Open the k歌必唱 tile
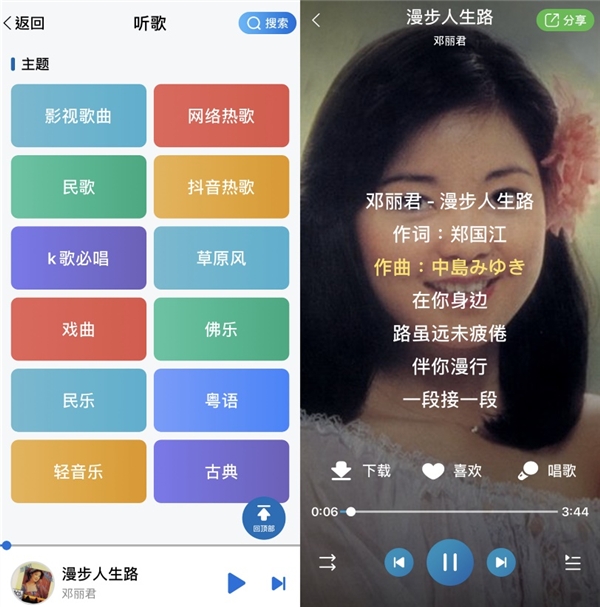The height and width of the screenshot is (607, 600). (x=78, y=258)
